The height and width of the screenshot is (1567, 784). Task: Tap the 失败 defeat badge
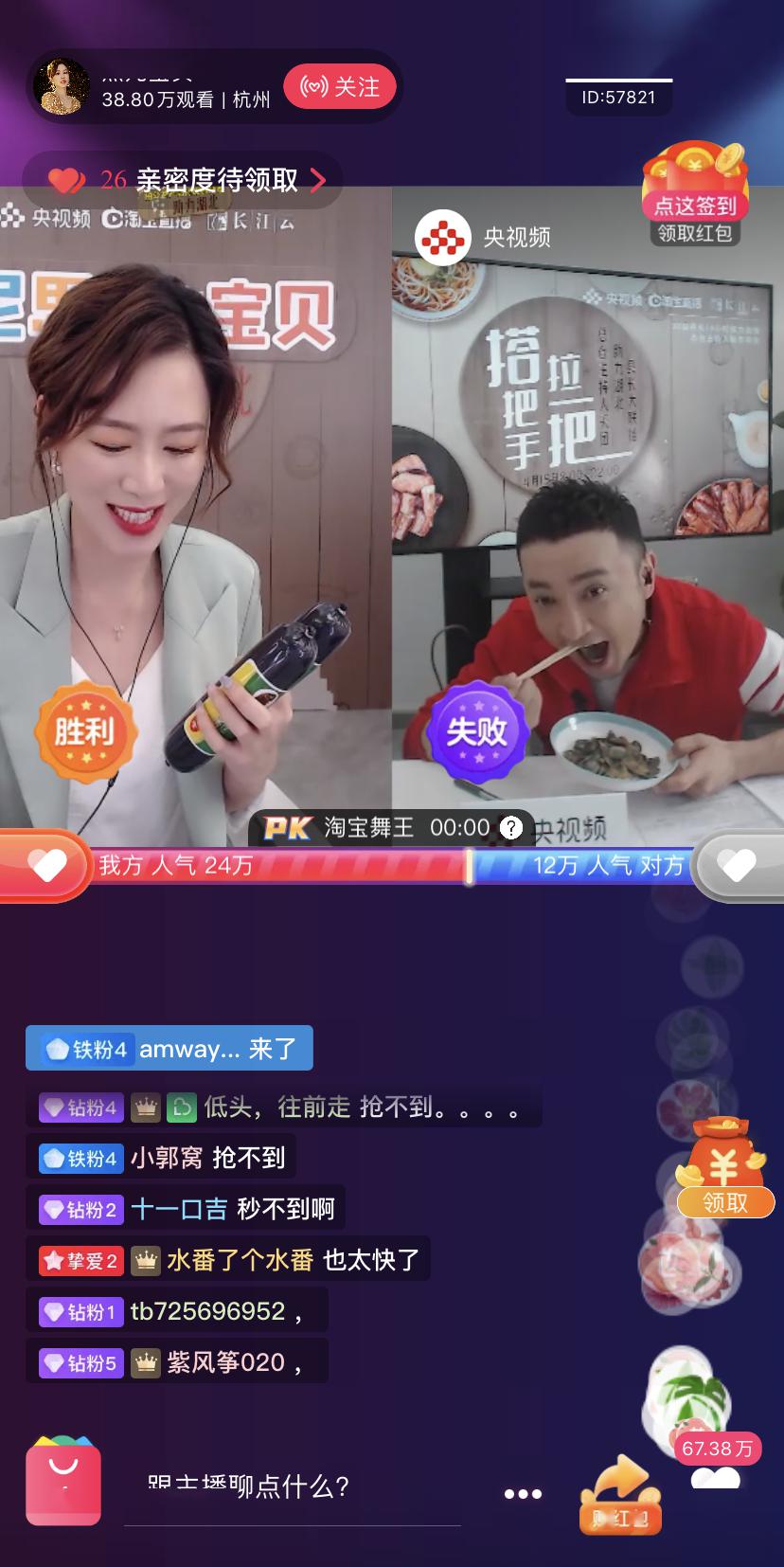coord(478,732)
